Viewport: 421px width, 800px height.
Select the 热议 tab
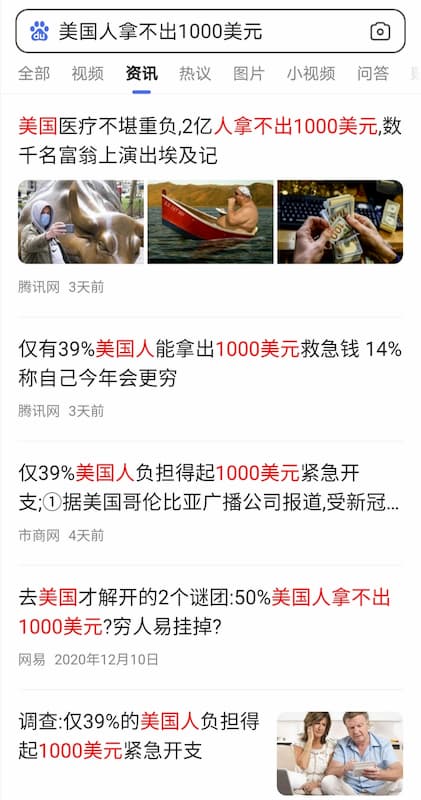[x=195, y=73]
